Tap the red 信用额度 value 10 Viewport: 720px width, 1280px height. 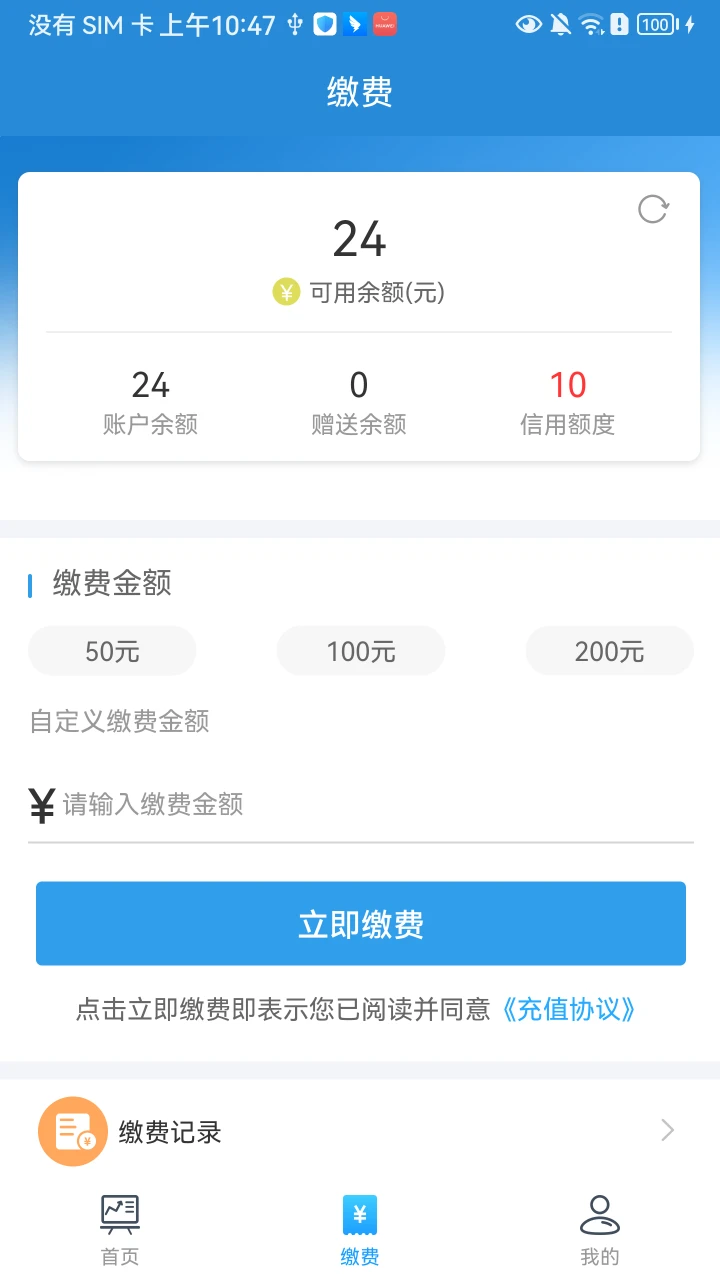pos(568,384)
